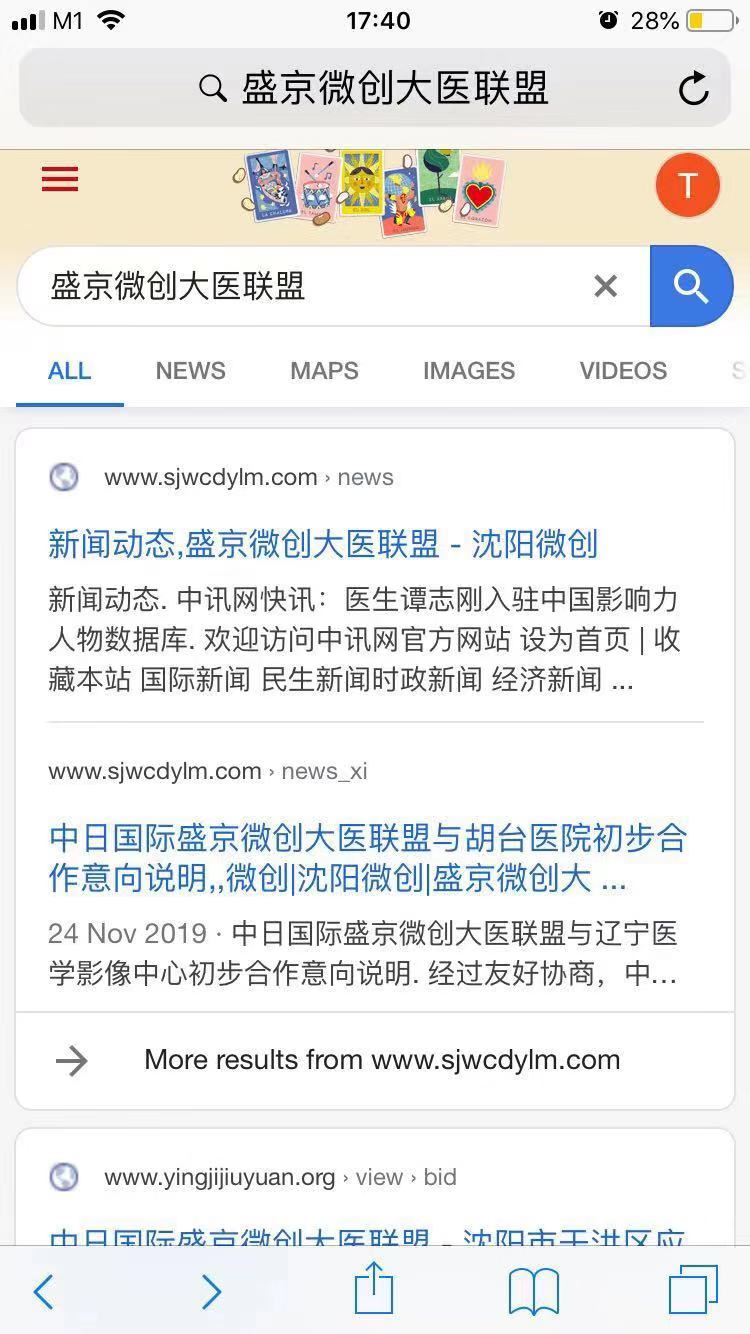750x1334 pixels.
Task: Open the account avatar T
Action: (x=687, y=185)
